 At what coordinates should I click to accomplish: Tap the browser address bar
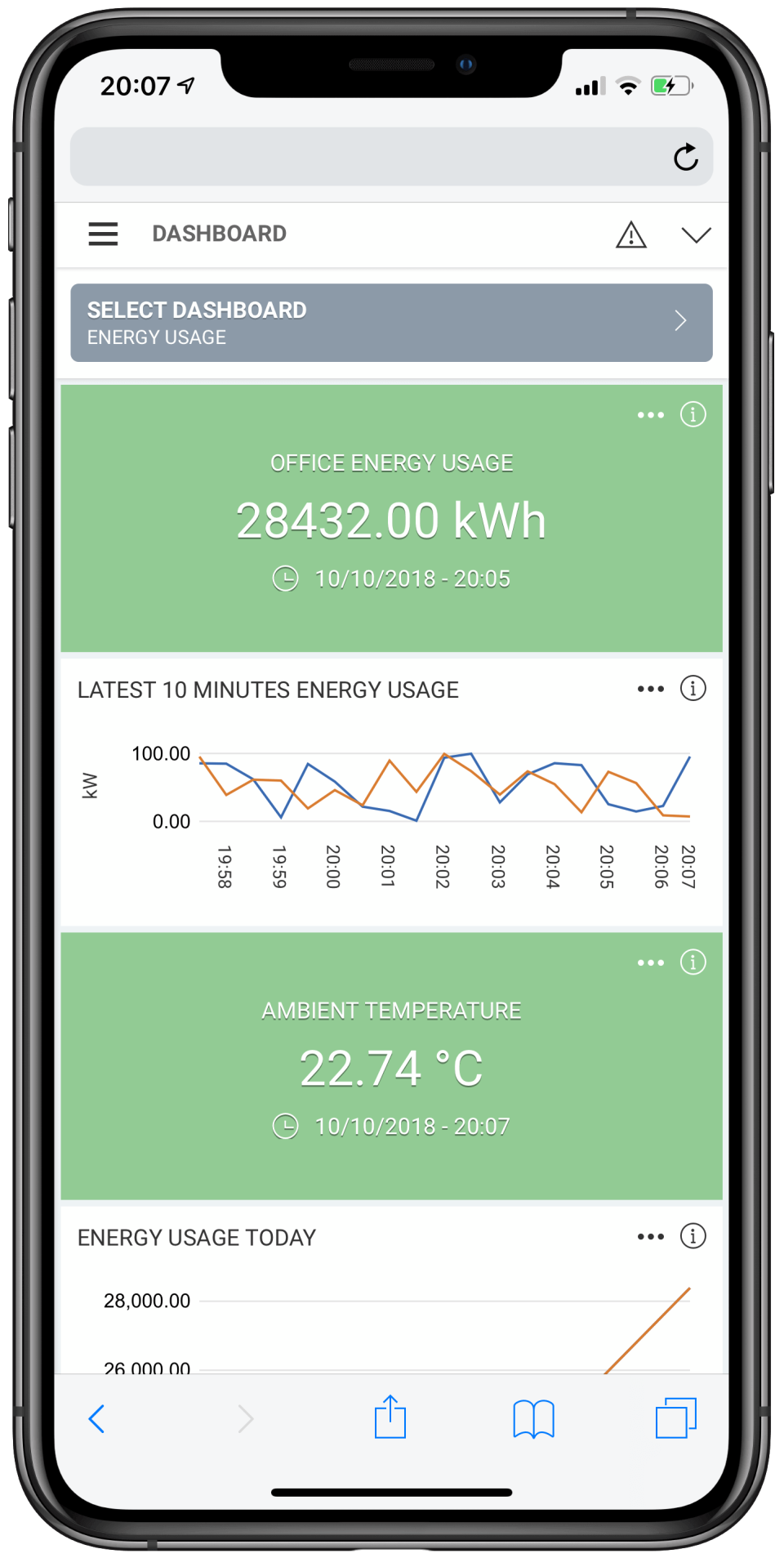(x=367, y=157)
